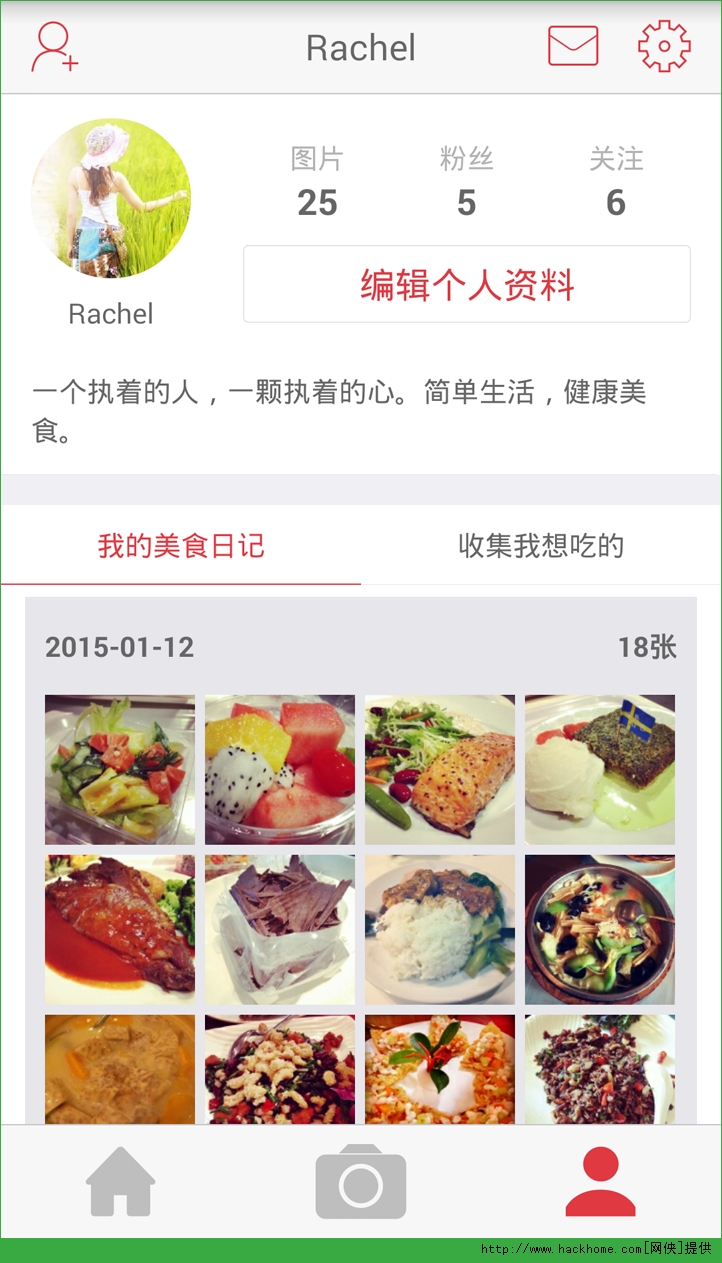The height and width of the screenshot is (1263, 722).
Task: Tap 编辑个人资料 button
Action: click(467, 285)
